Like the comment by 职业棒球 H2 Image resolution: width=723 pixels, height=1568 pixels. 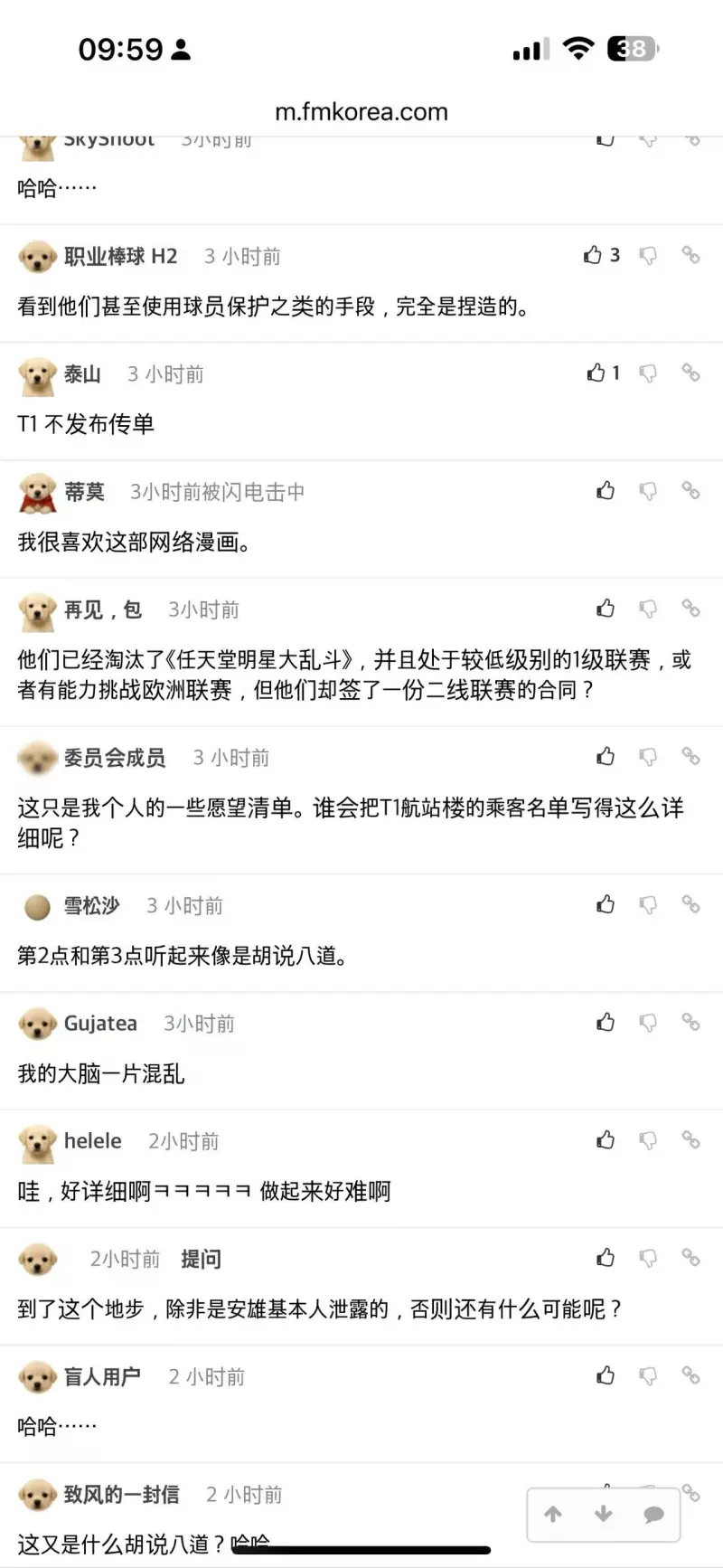[593, 255]
